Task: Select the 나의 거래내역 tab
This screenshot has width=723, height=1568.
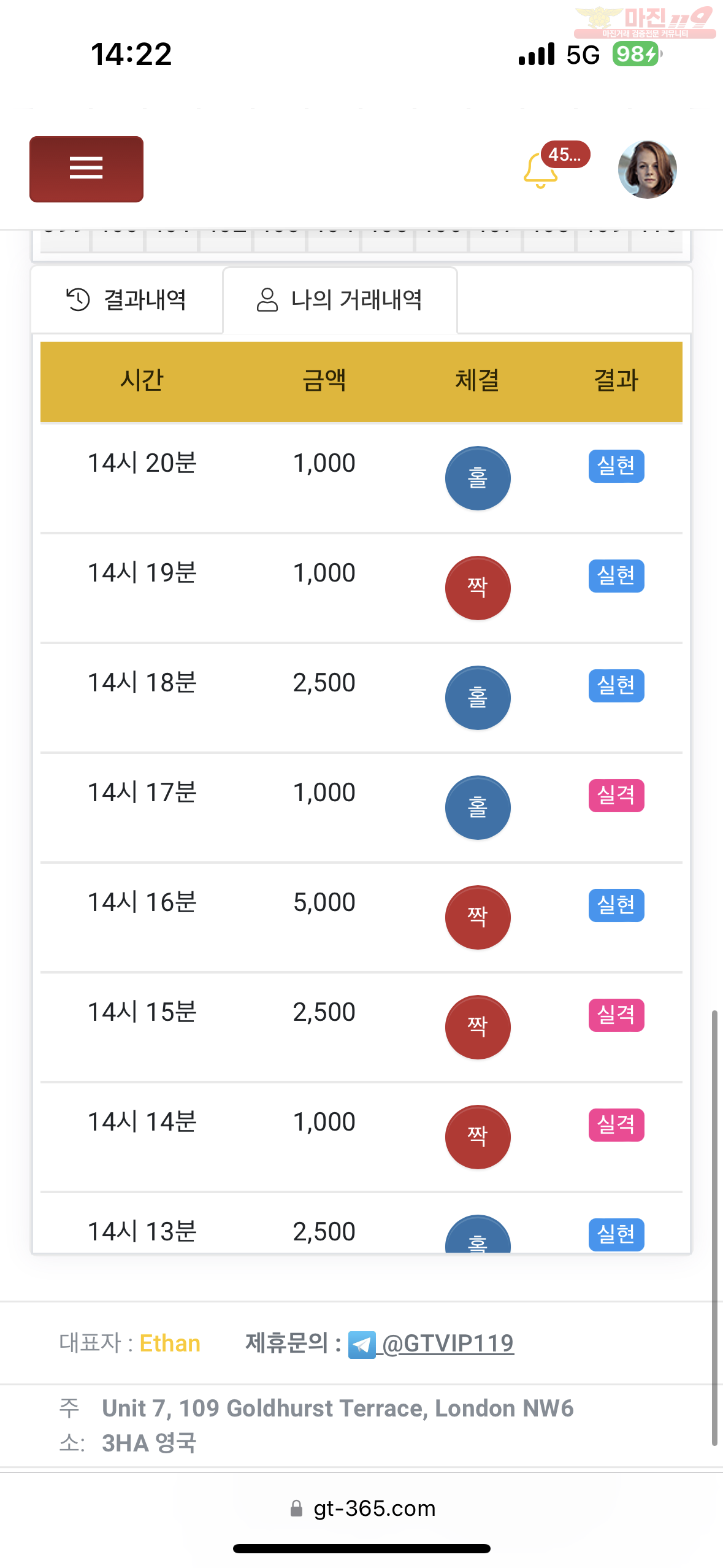Action: click(x=340, y=300)
